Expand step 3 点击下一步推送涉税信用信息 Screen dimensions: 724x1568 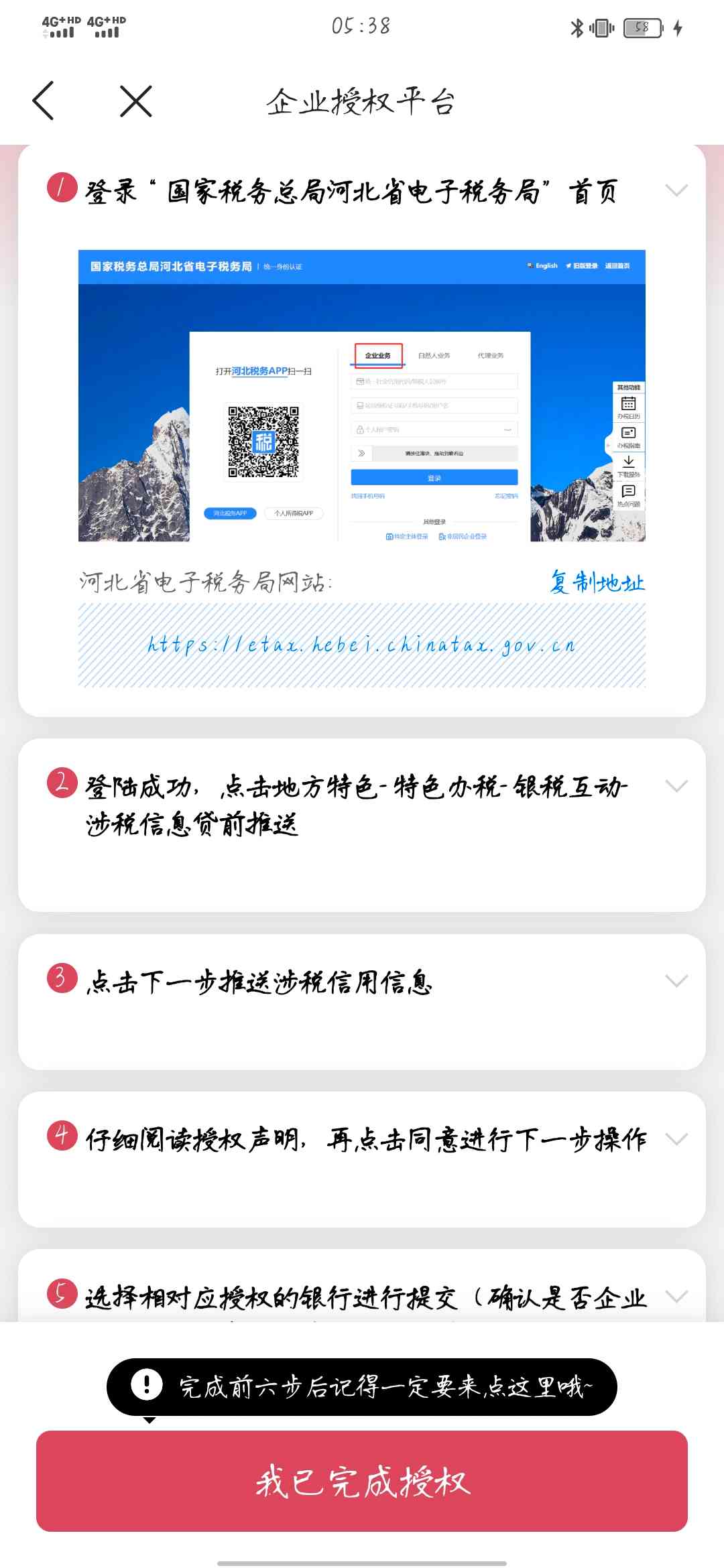676,981
